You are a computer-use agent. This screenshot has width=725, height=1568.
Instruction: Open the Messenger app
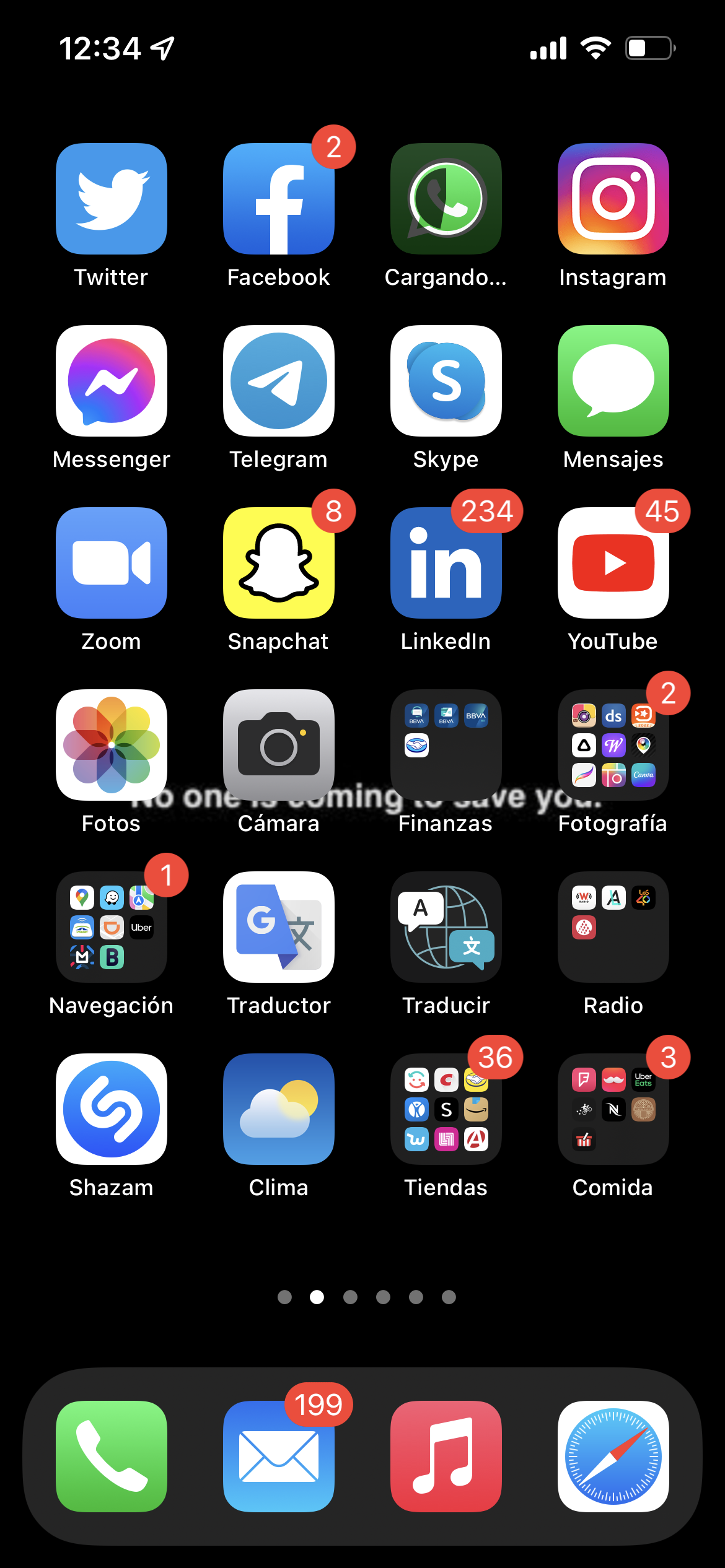(112, 381)
